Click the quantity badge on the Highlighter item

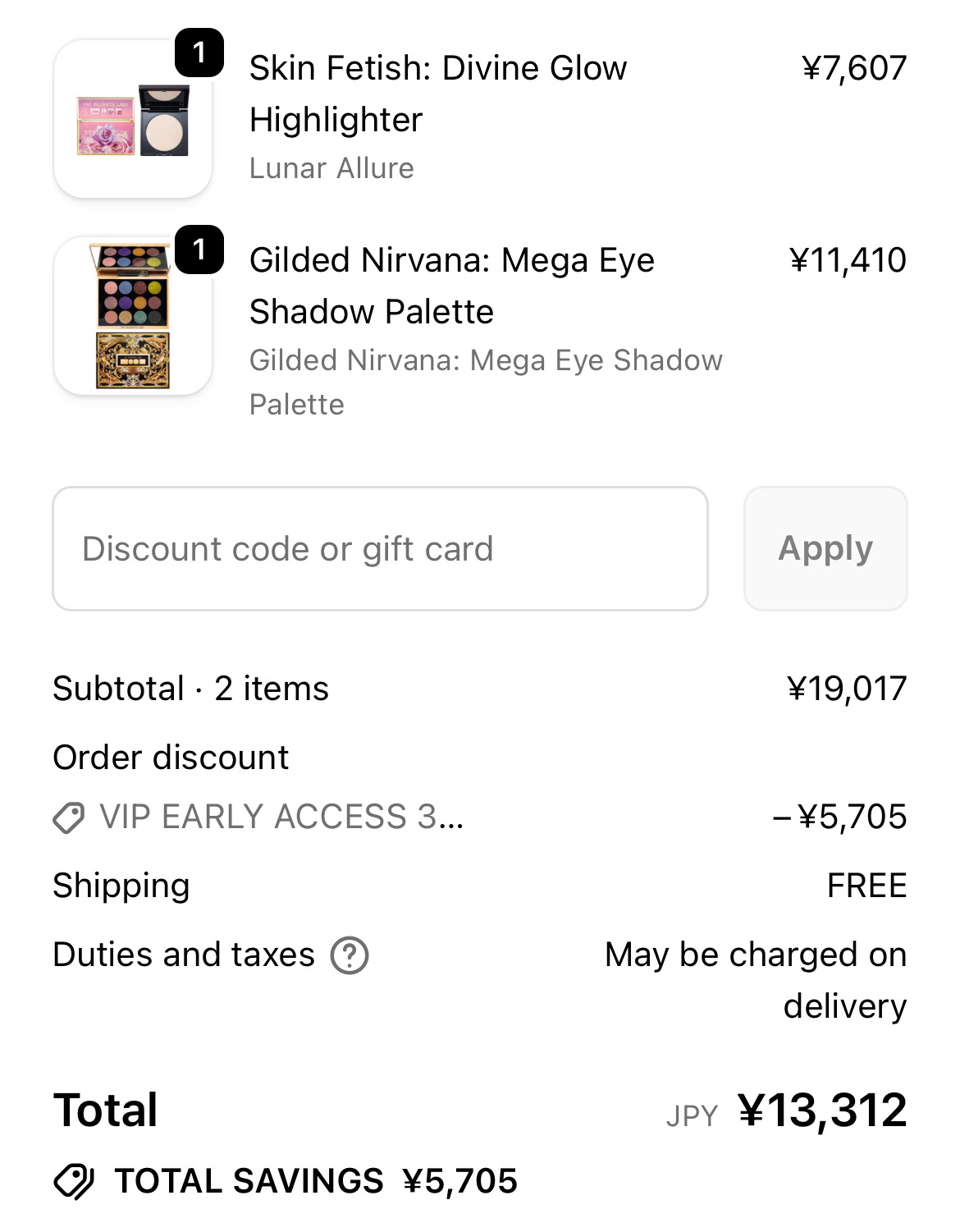tap(198, 52)
